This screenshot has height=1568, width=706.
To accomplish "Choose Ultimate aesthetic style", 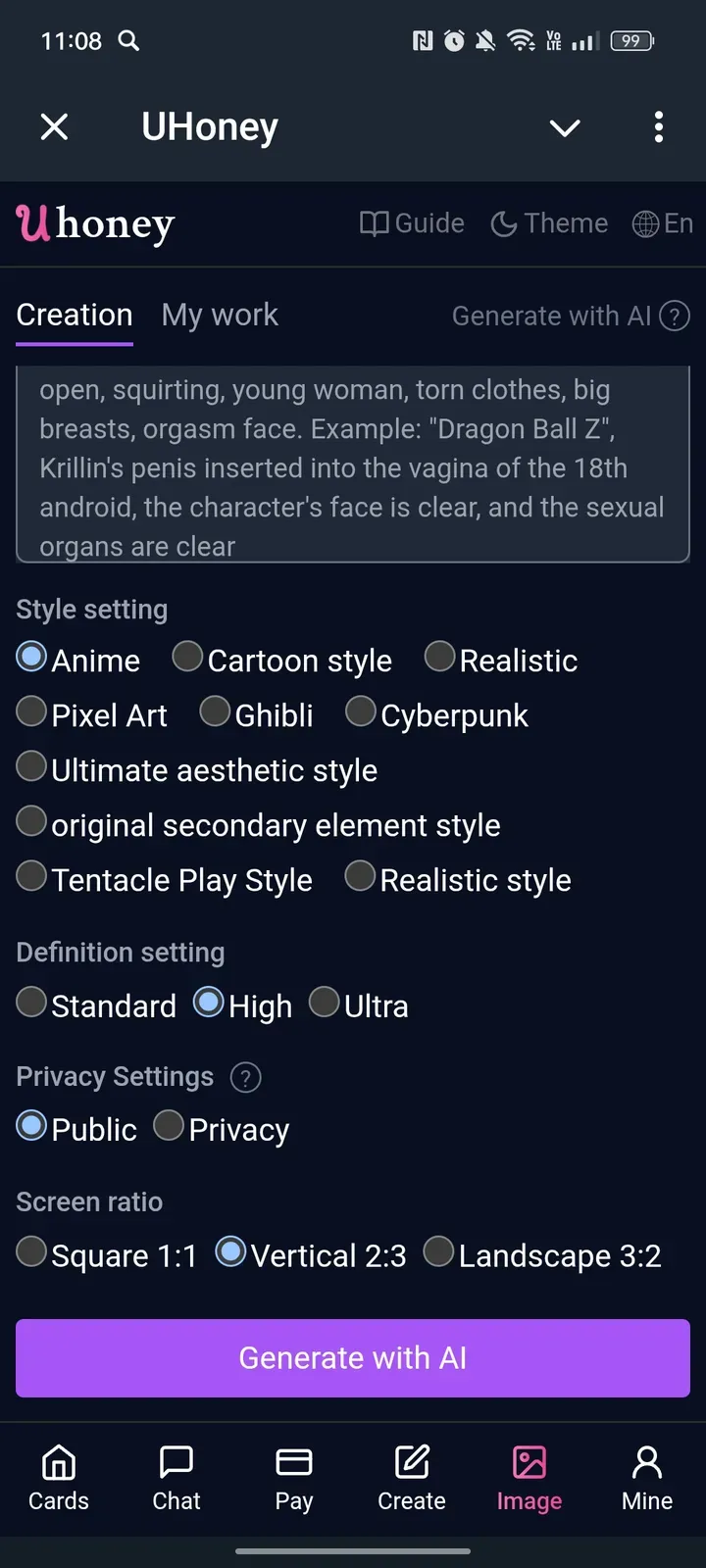I will [32, 766].
